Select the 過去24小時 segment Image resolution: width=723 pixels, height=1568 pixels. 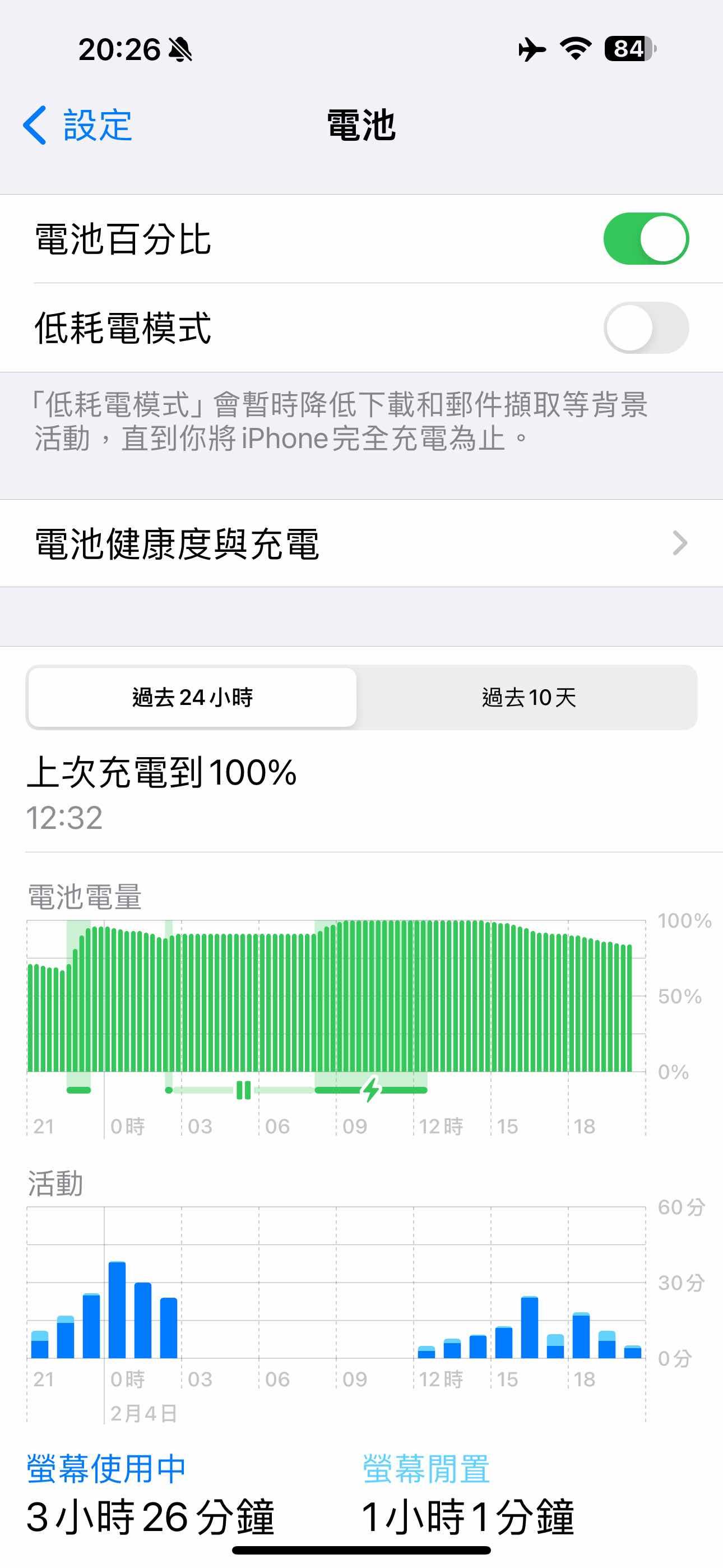pos(192,697)
